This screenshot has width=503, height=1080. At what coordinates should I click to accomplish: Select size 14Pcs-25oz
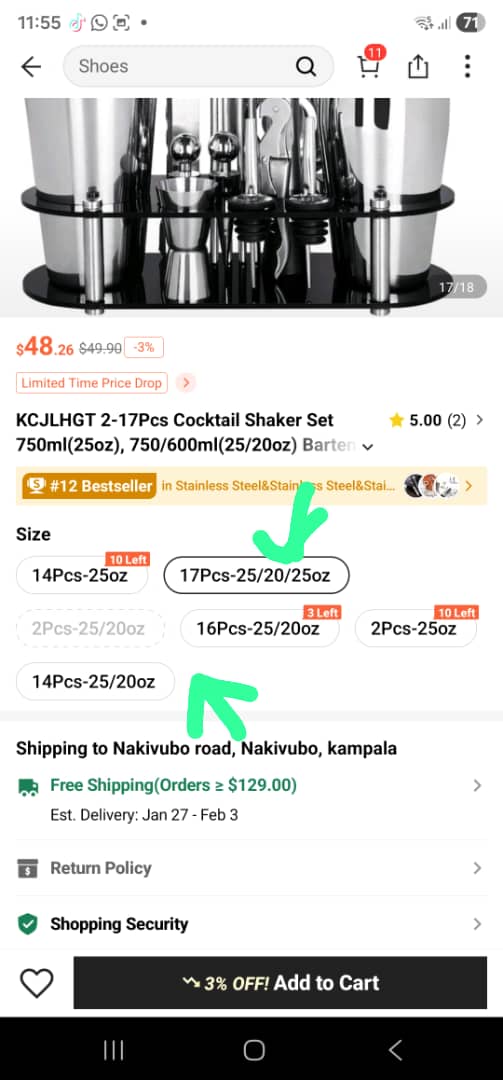tap(82, 575)
